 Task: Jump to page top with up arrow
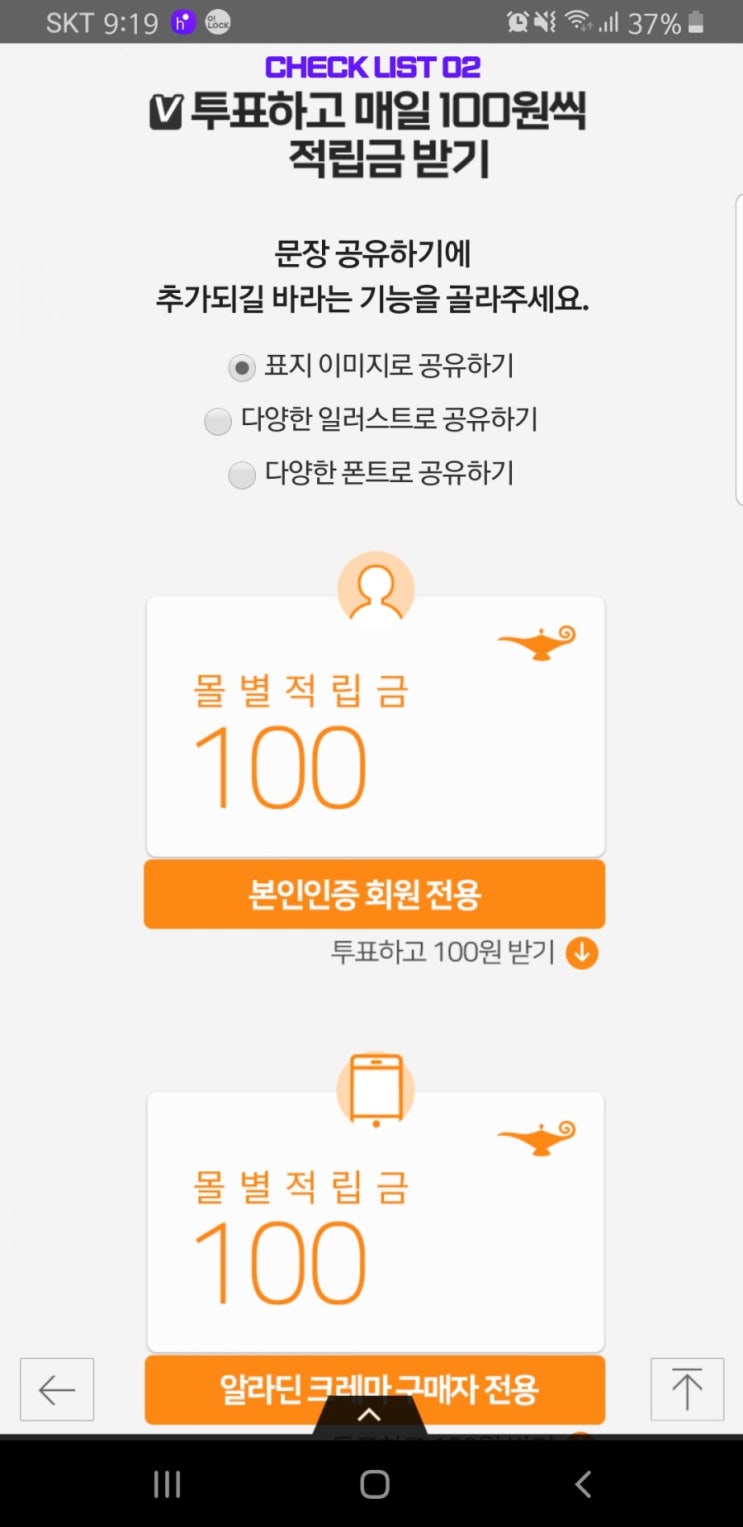pyautogui.click(x=687, y=1389)
